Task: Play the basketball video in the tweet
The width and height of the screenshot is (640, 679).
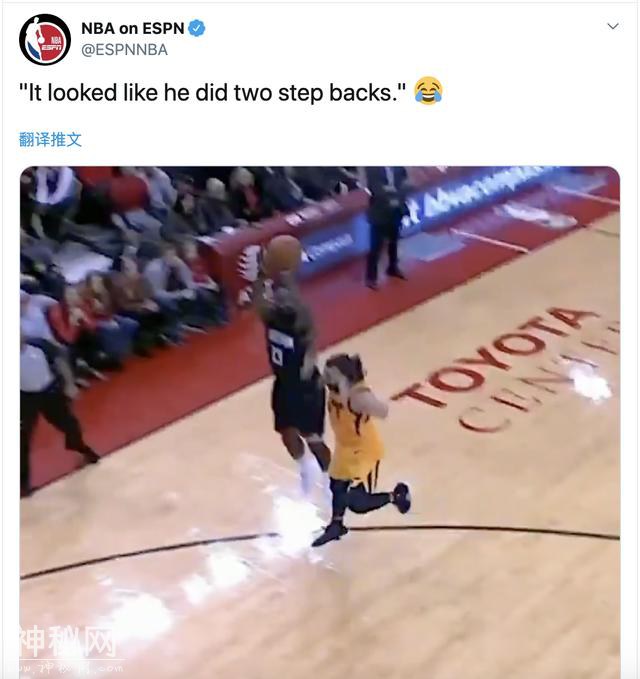Action: click(320, 420)
